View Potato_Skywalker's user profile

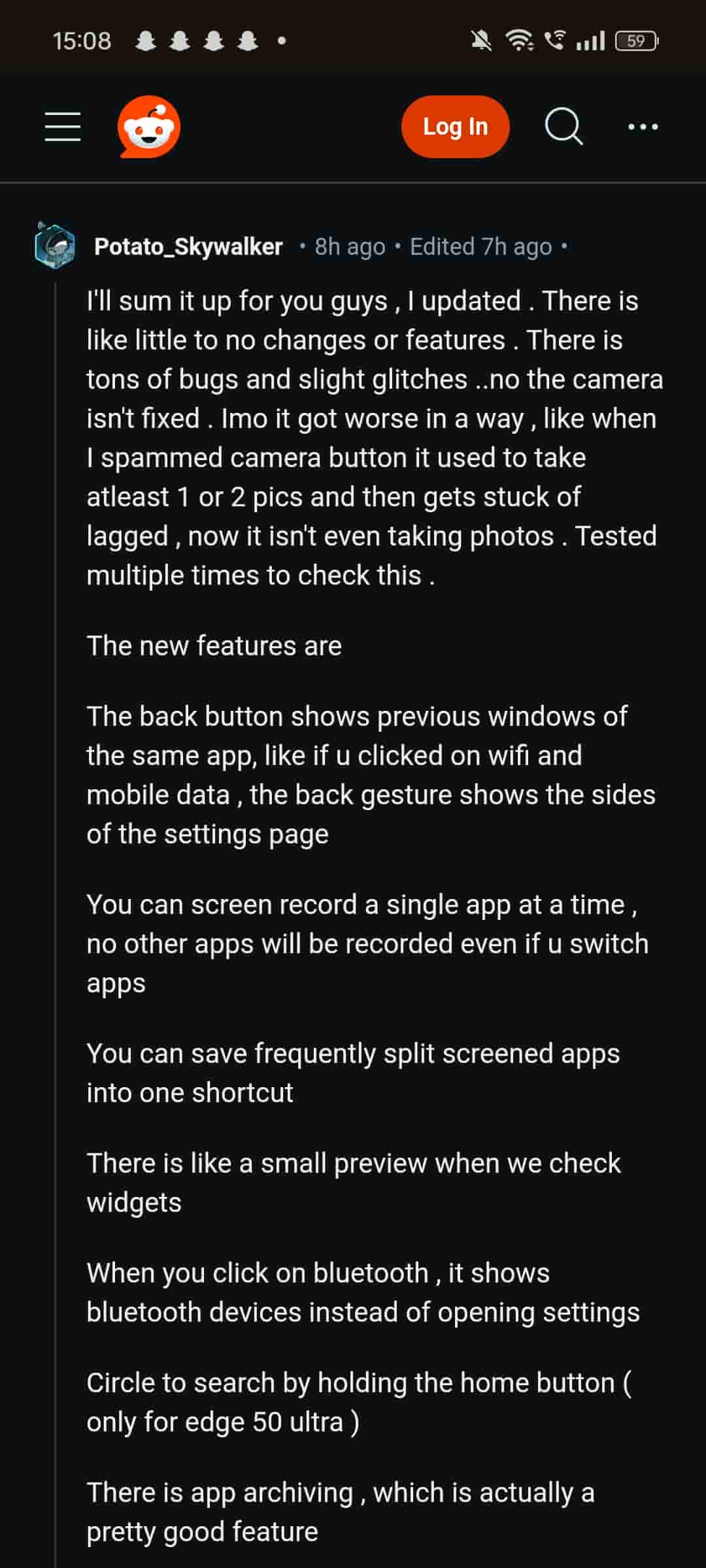(188, 247)
